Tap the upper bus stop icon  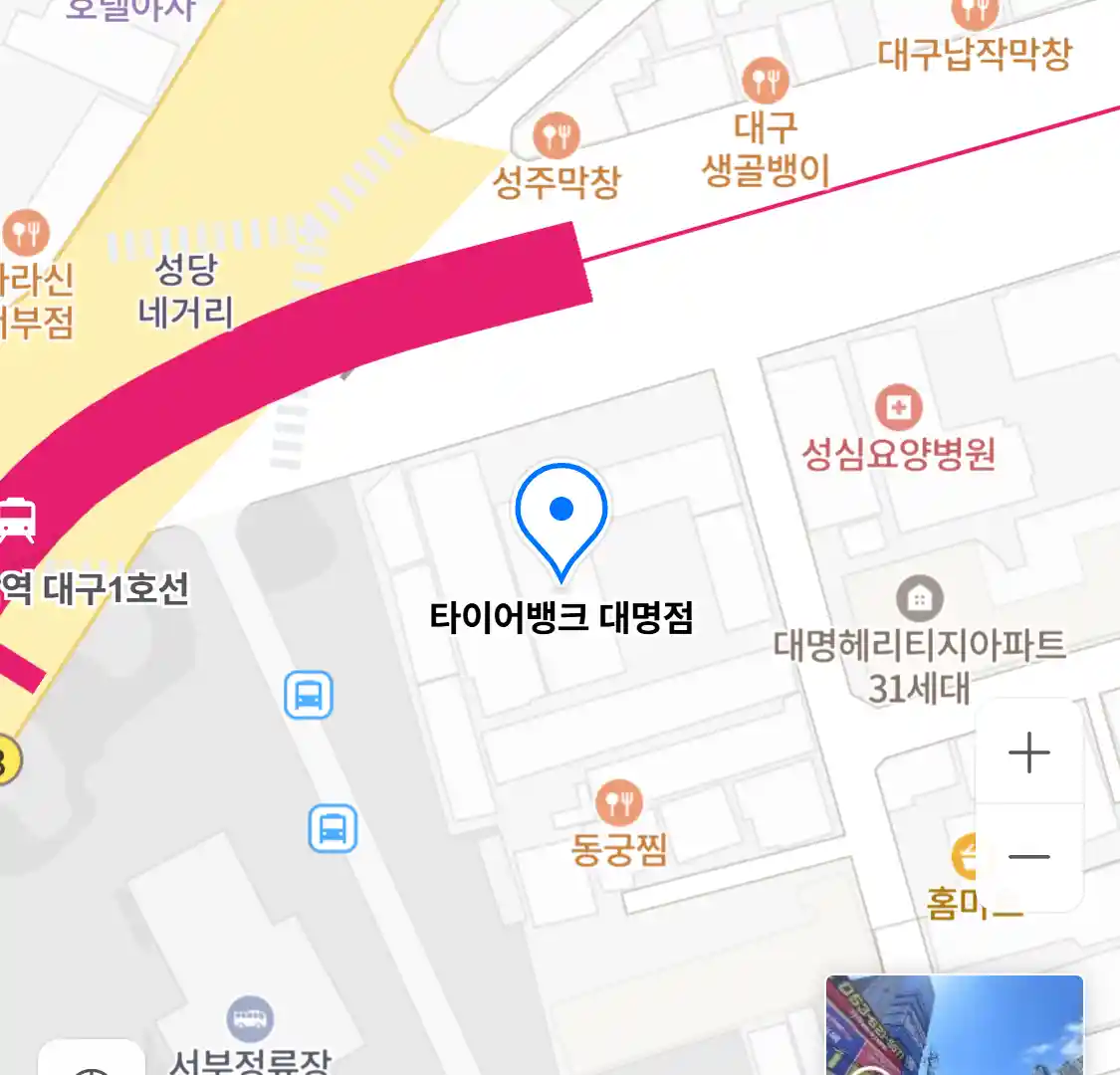tap(309, 695)
